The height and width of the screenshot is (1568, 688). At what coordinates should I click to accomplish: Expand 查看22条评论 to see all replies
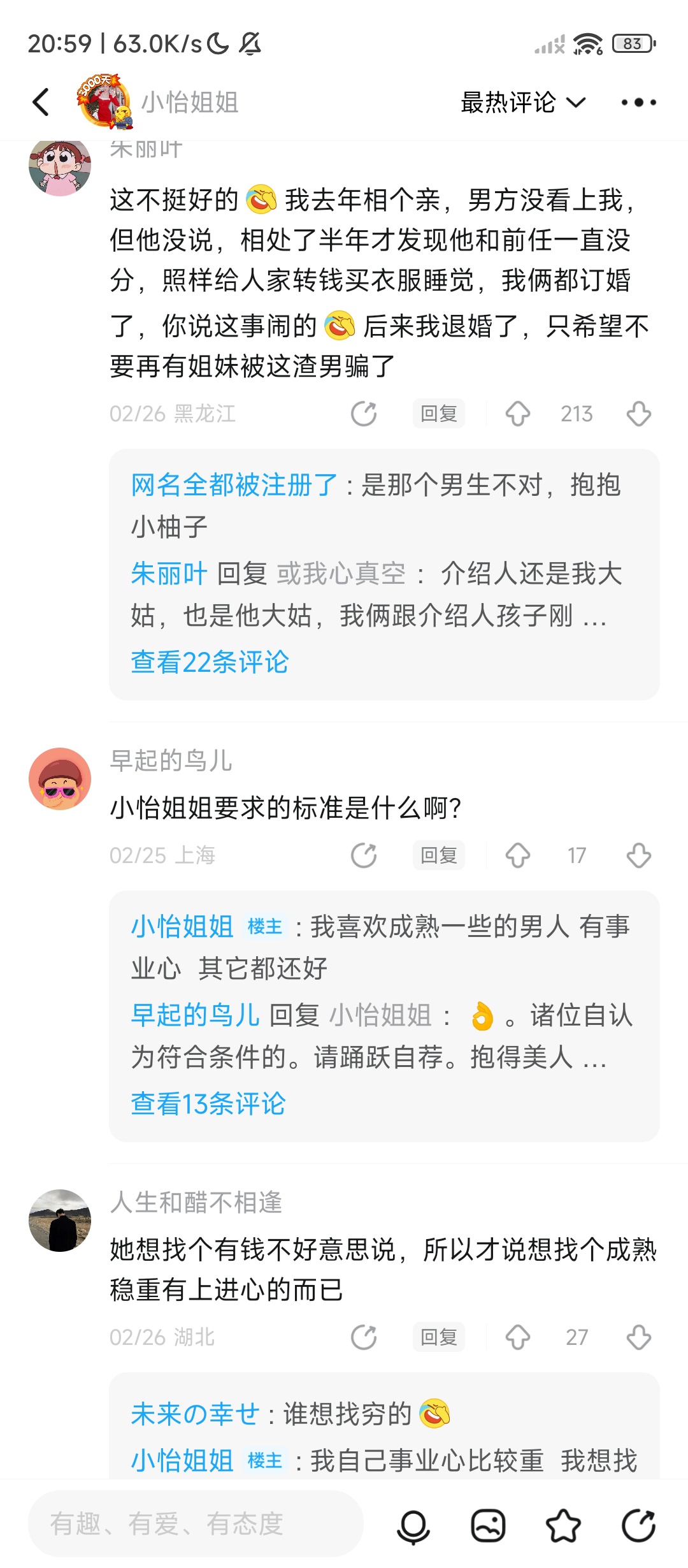coord(209,663)
